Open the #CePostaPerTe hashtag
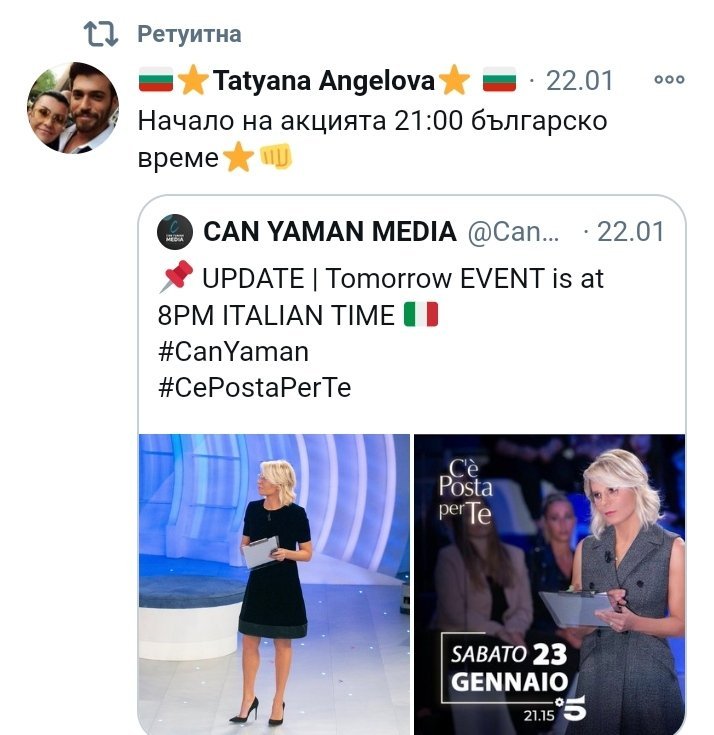Image resolution: width=714 pixels, height=735 pixels. tap(255, 387)
